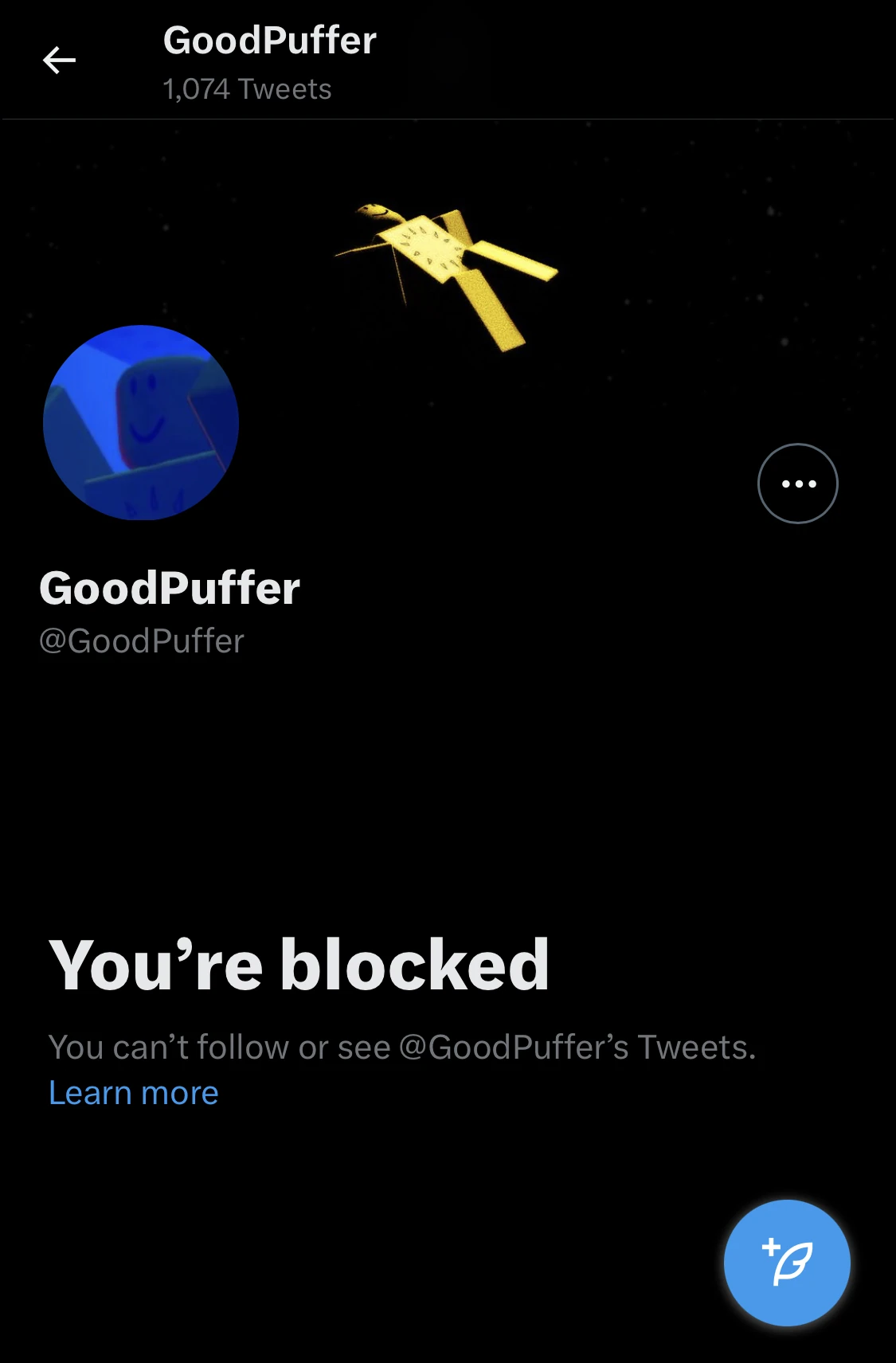Tap the GoodPuffer header title
Screen dimensions: 896x1363
tap(268, 41)
